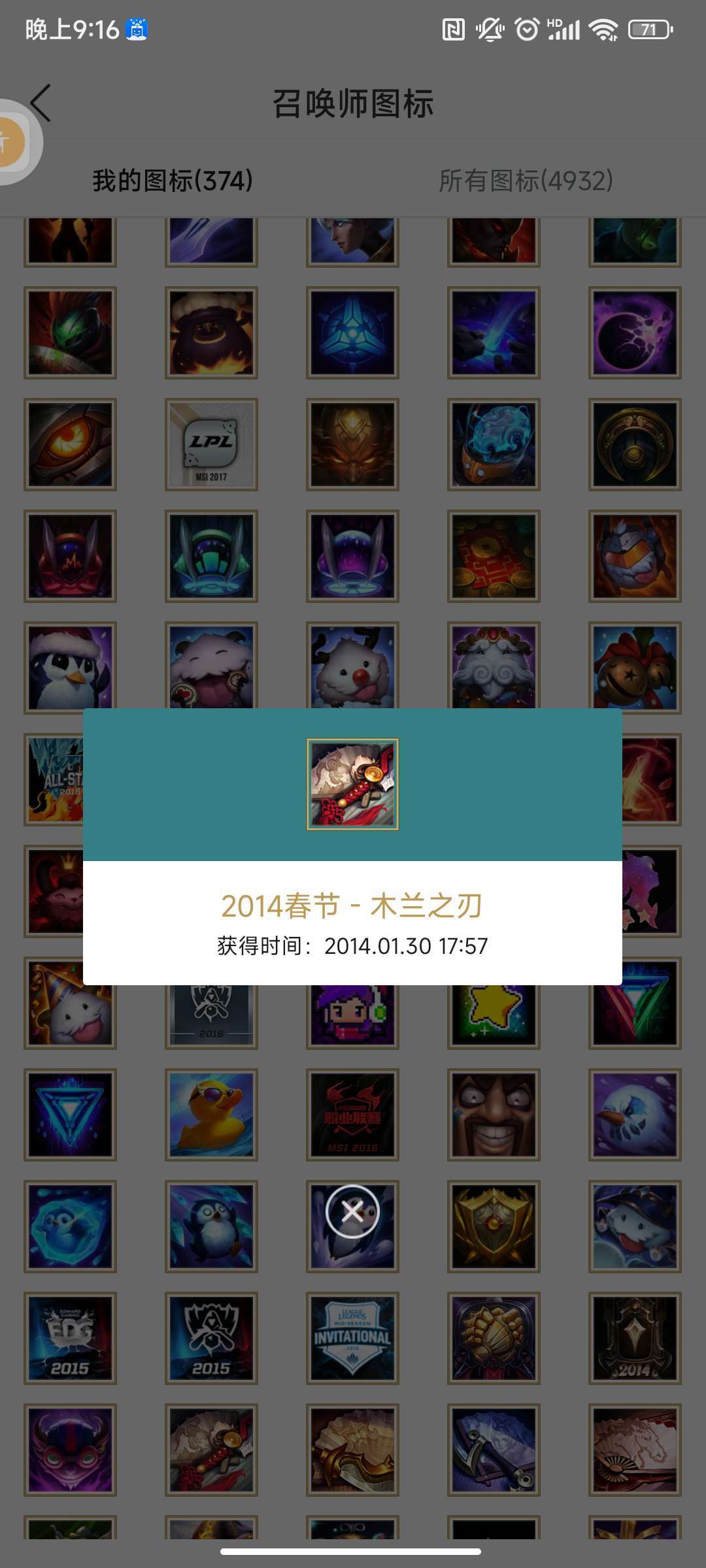Select the Santa hat penguin icon
706x1568 pixels.
point(71,668)
